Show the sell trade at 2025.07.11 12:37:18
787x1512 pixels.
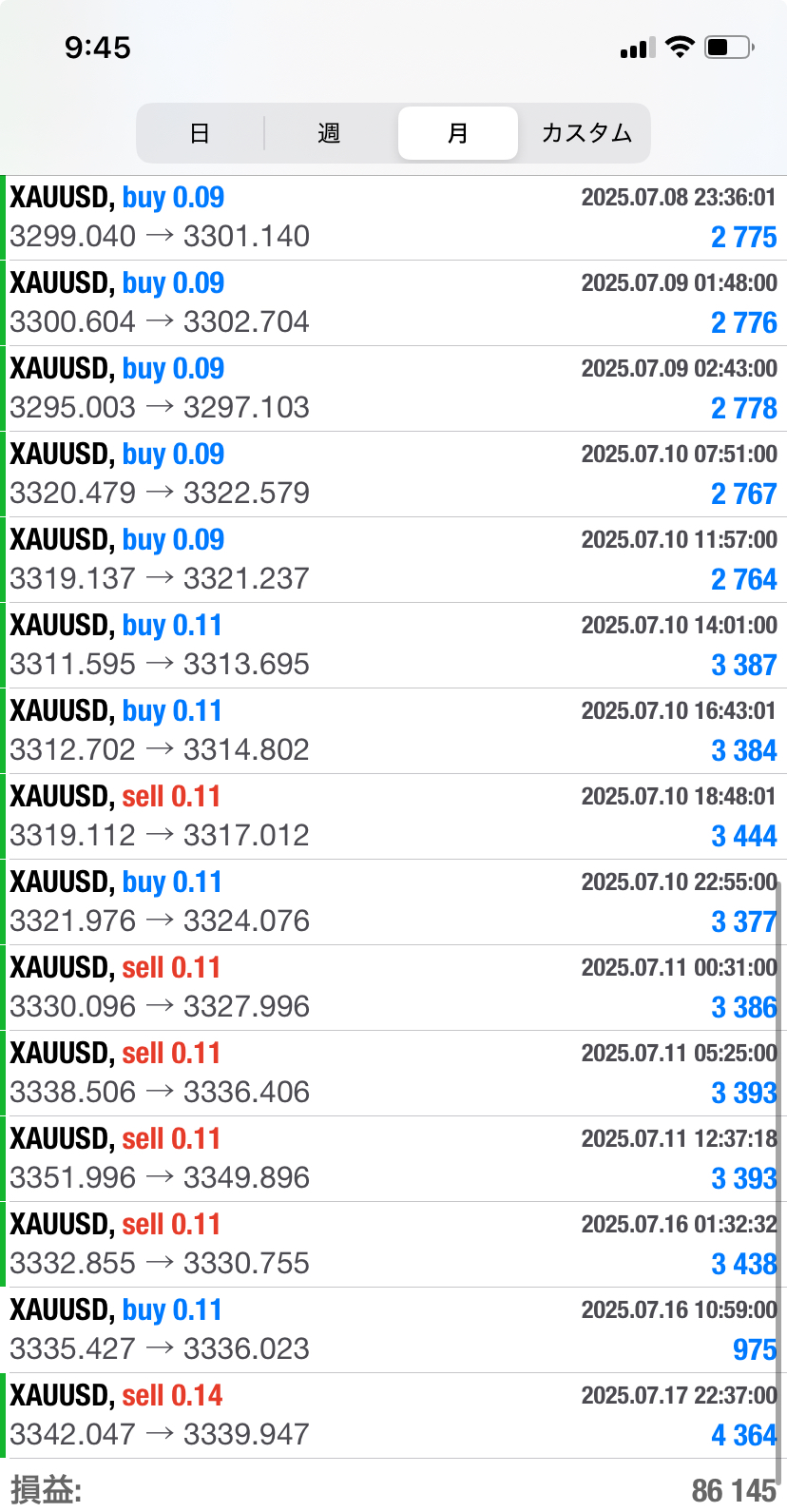click(393, 1159)
